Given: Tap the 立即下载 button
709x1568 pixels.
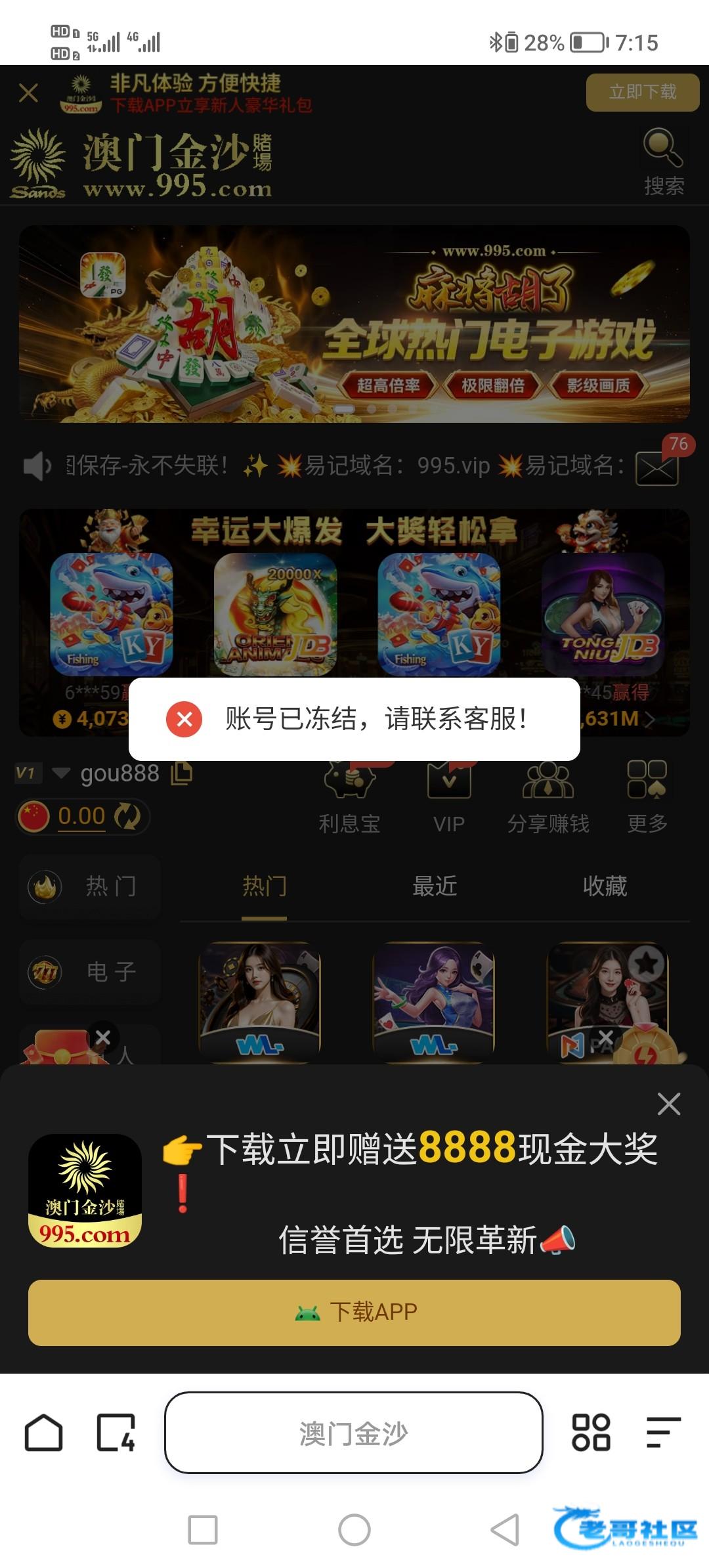Looking at the screenshot, I should click(642, 93).
